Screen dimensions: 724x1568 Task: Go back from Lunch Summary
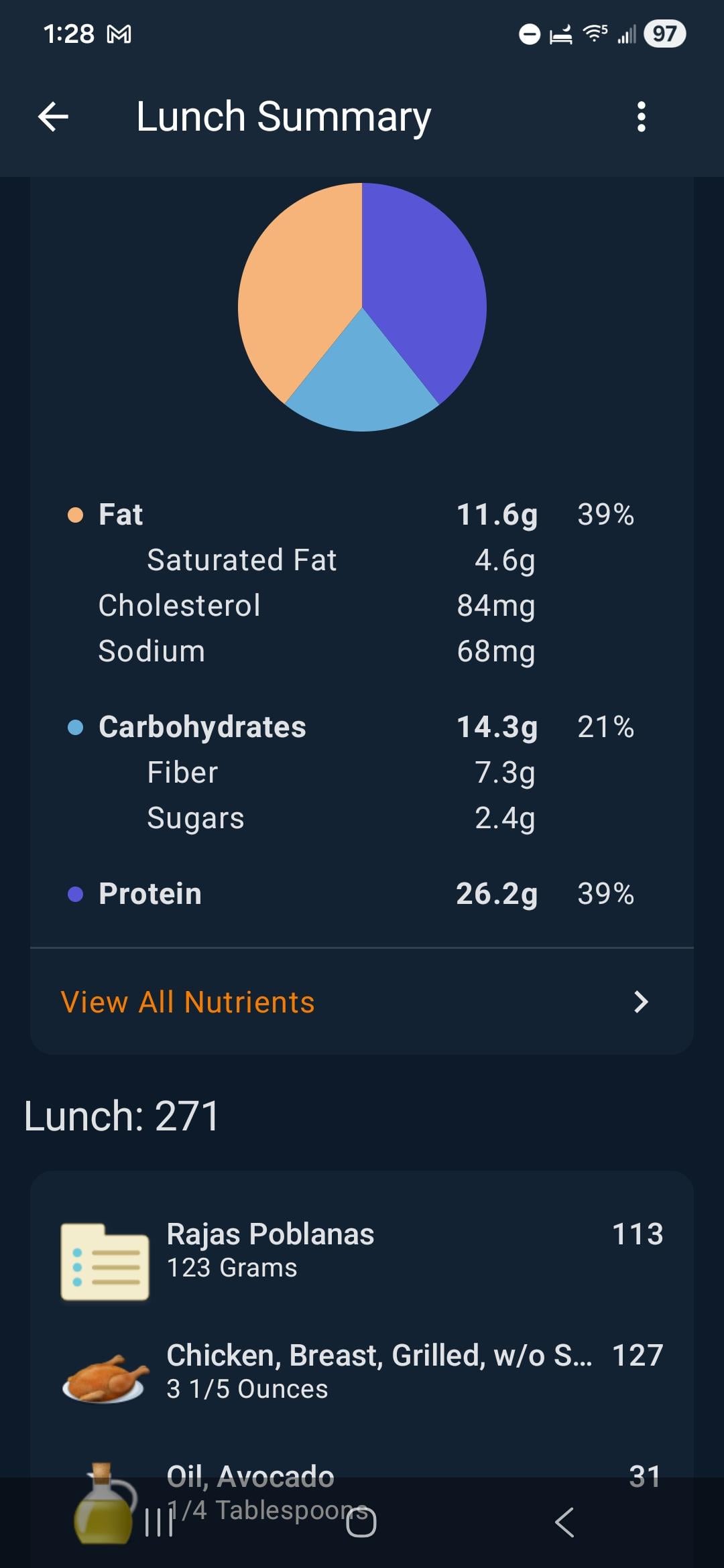pos(54,117)
